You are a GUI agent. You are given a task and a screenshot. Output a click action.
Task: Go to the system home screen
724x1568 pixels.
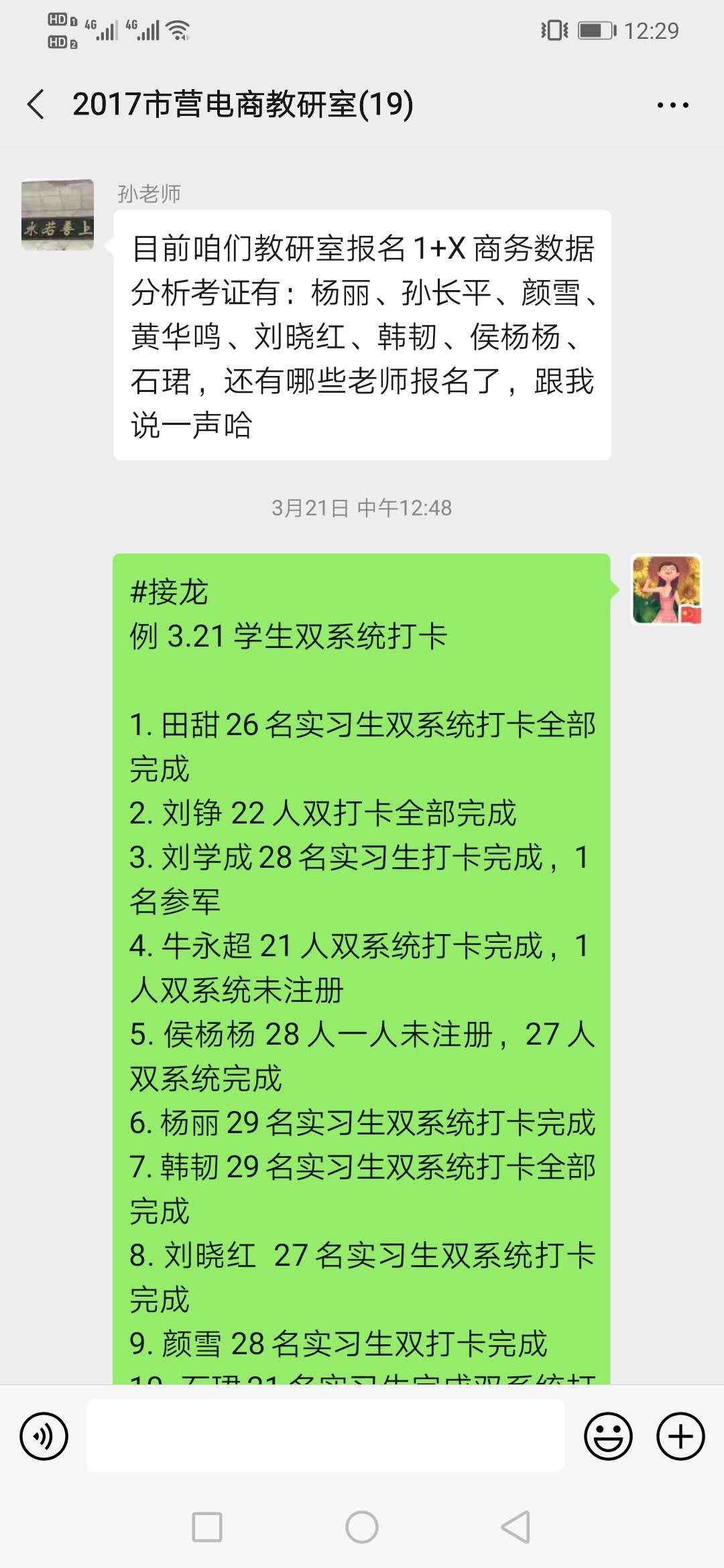[362, 1528]
